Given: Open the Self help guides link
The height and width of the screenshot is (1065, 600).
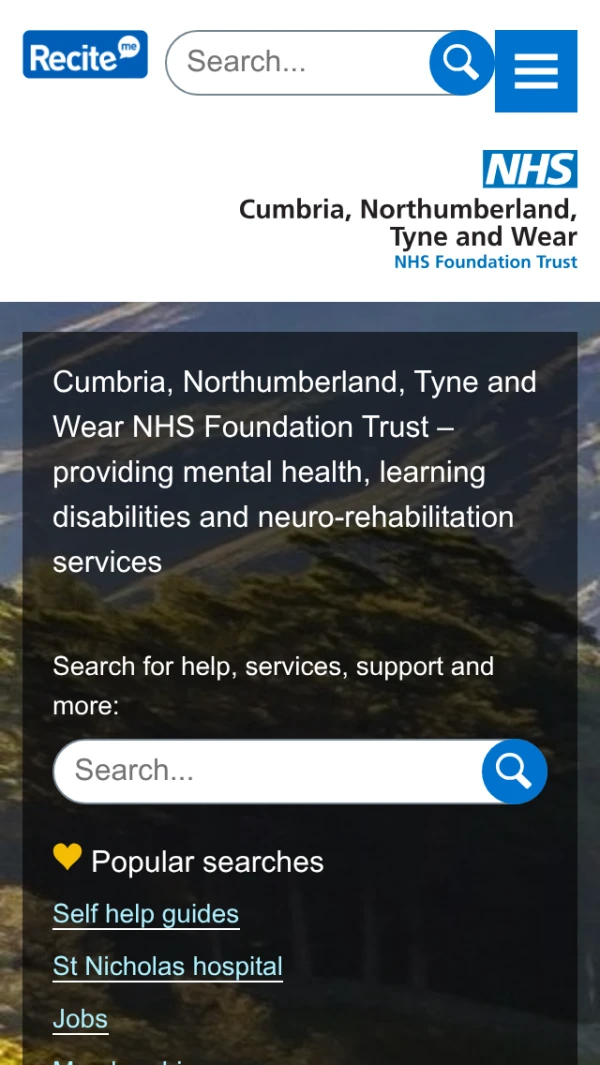Looking at the screenshot, I should [x=146, y=914].
